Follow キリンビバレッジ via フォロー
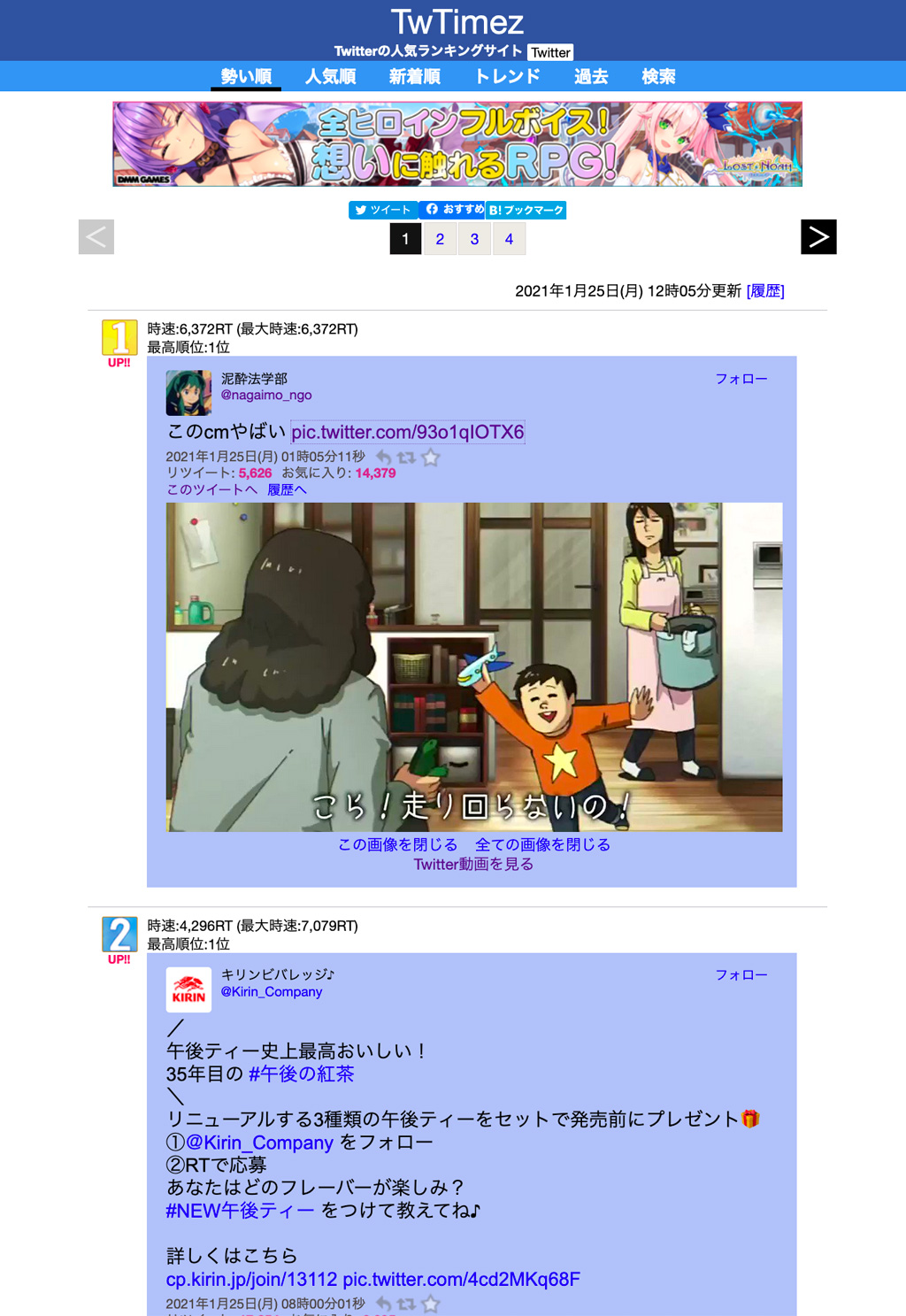 tap(741, 975)
